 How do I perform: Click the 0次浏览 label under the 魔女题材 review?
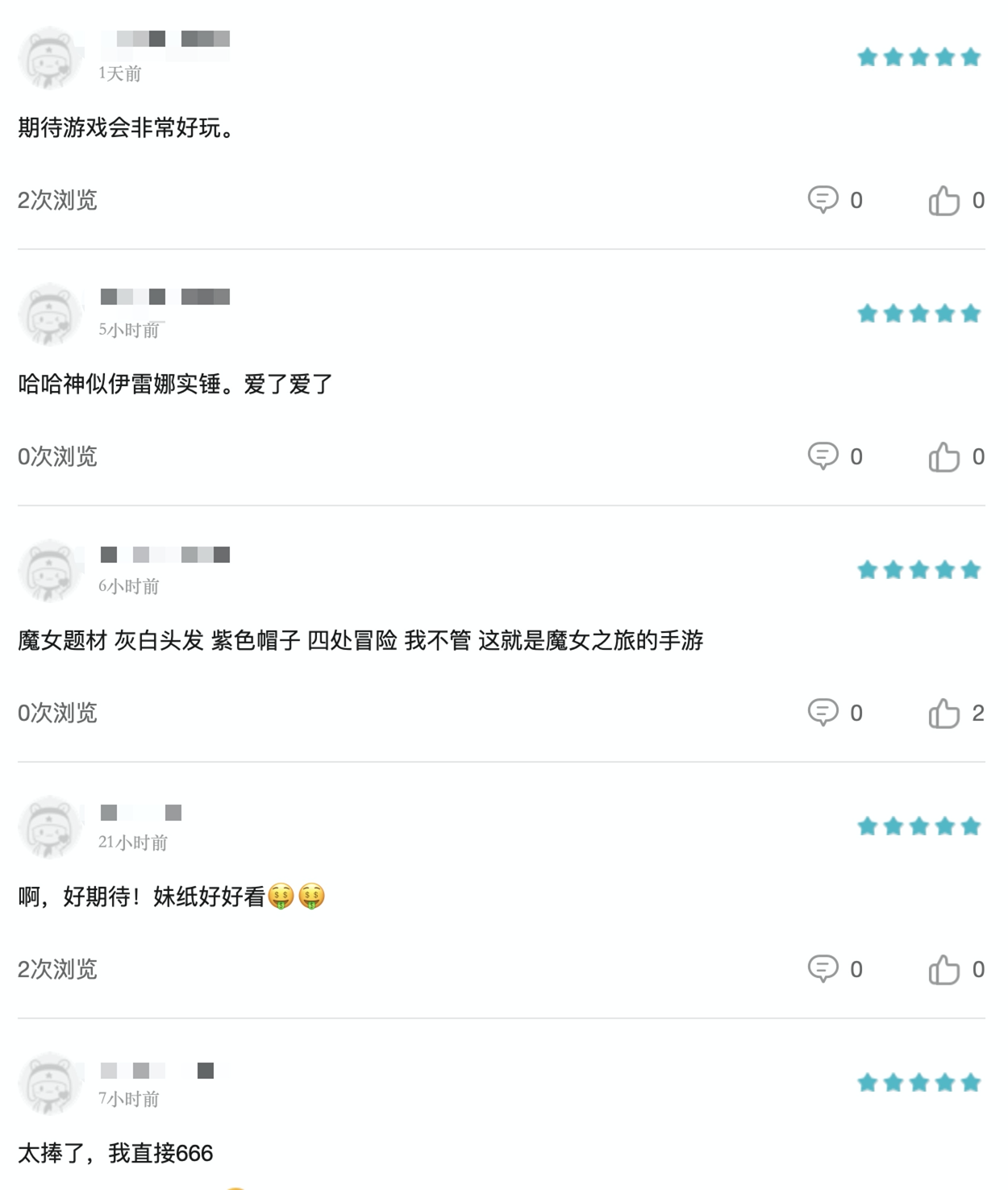pos(57,713)
